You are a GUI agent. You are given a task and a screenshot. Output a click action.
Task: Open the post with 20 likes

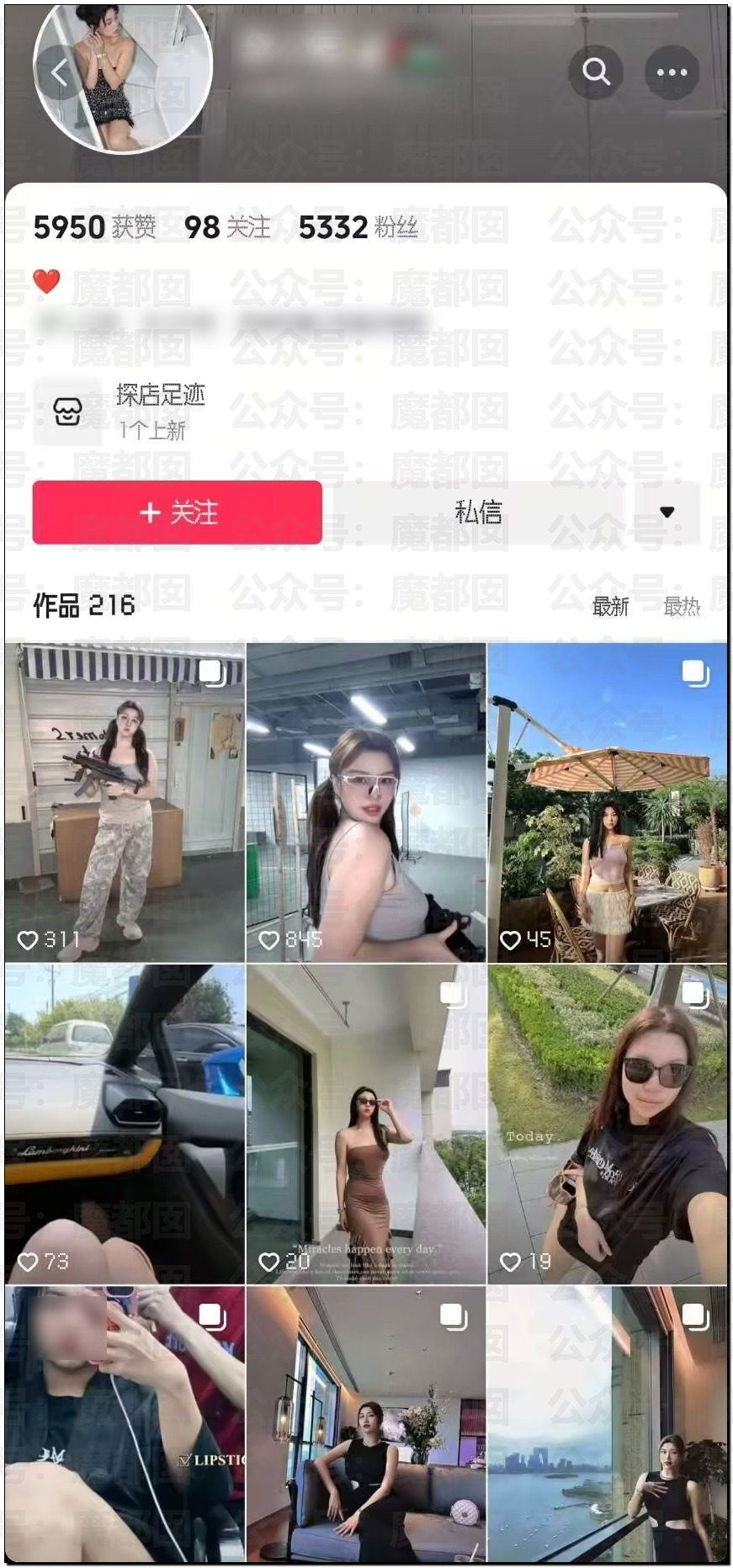click(366, 1124)
